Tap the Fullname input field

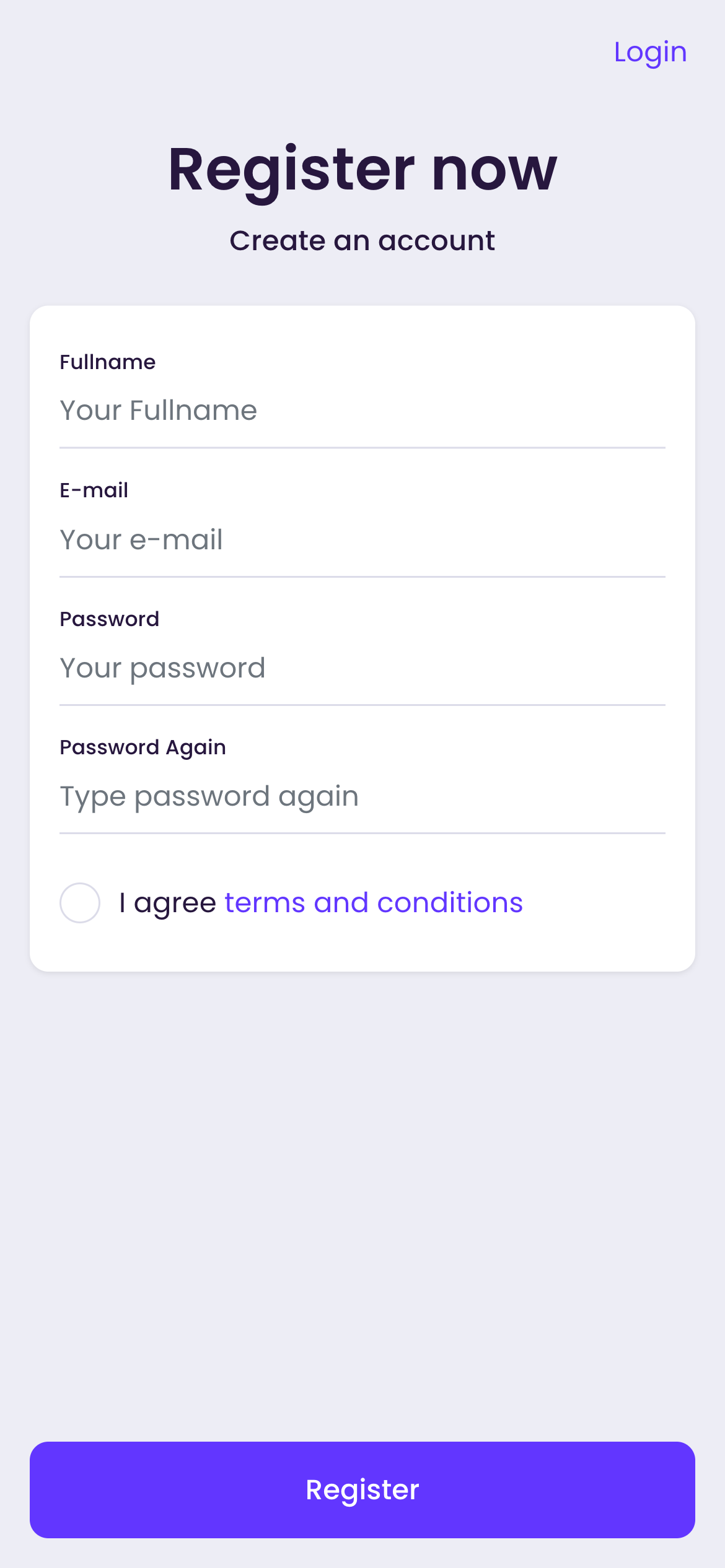[x=362, y=411]
